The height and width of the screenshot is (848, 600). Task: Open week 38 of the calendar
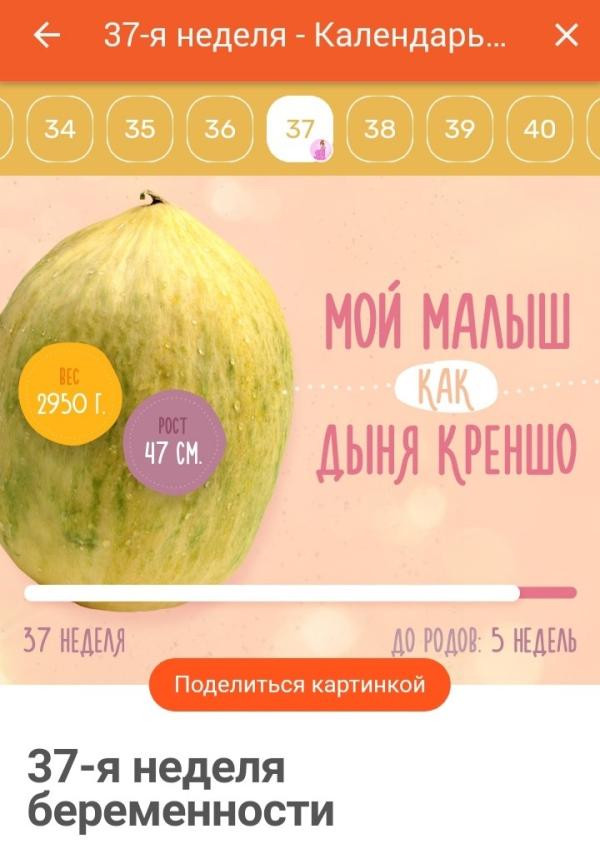click(x=380, y=129)
